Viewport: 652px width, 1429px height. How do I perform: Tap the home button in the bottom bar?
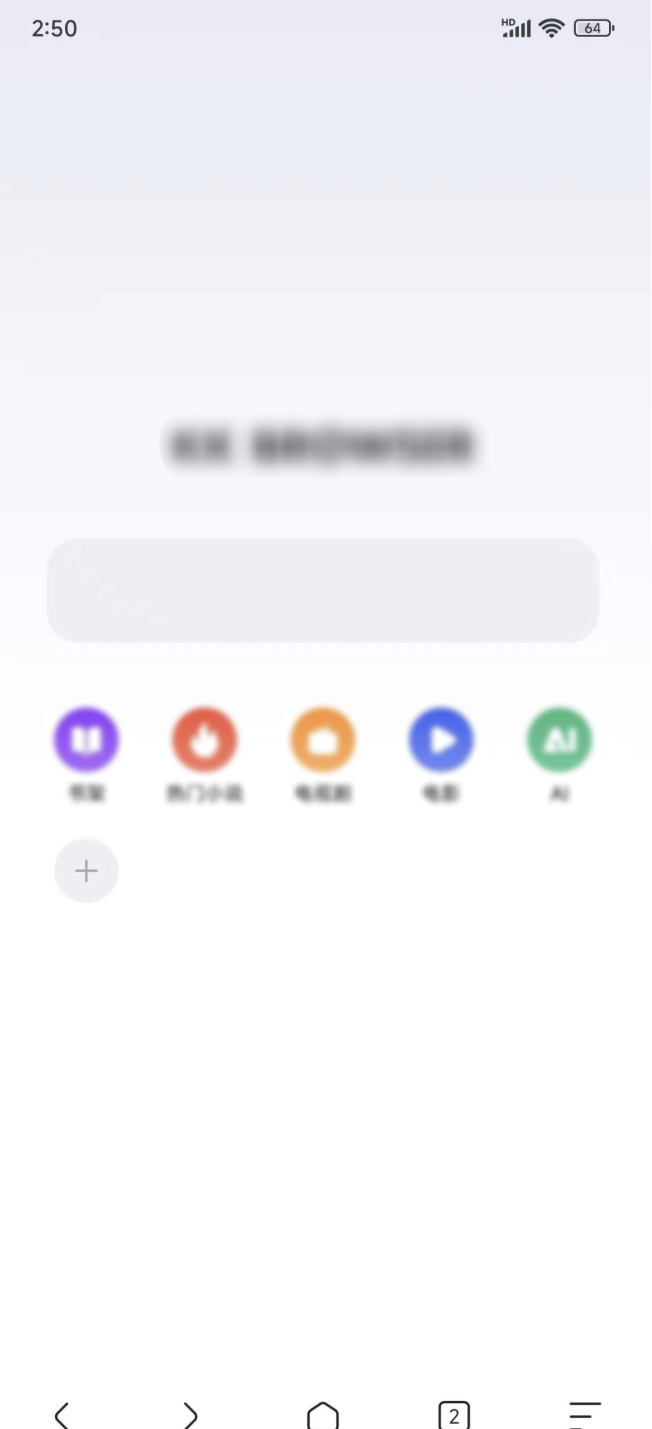click(322, 1414)
